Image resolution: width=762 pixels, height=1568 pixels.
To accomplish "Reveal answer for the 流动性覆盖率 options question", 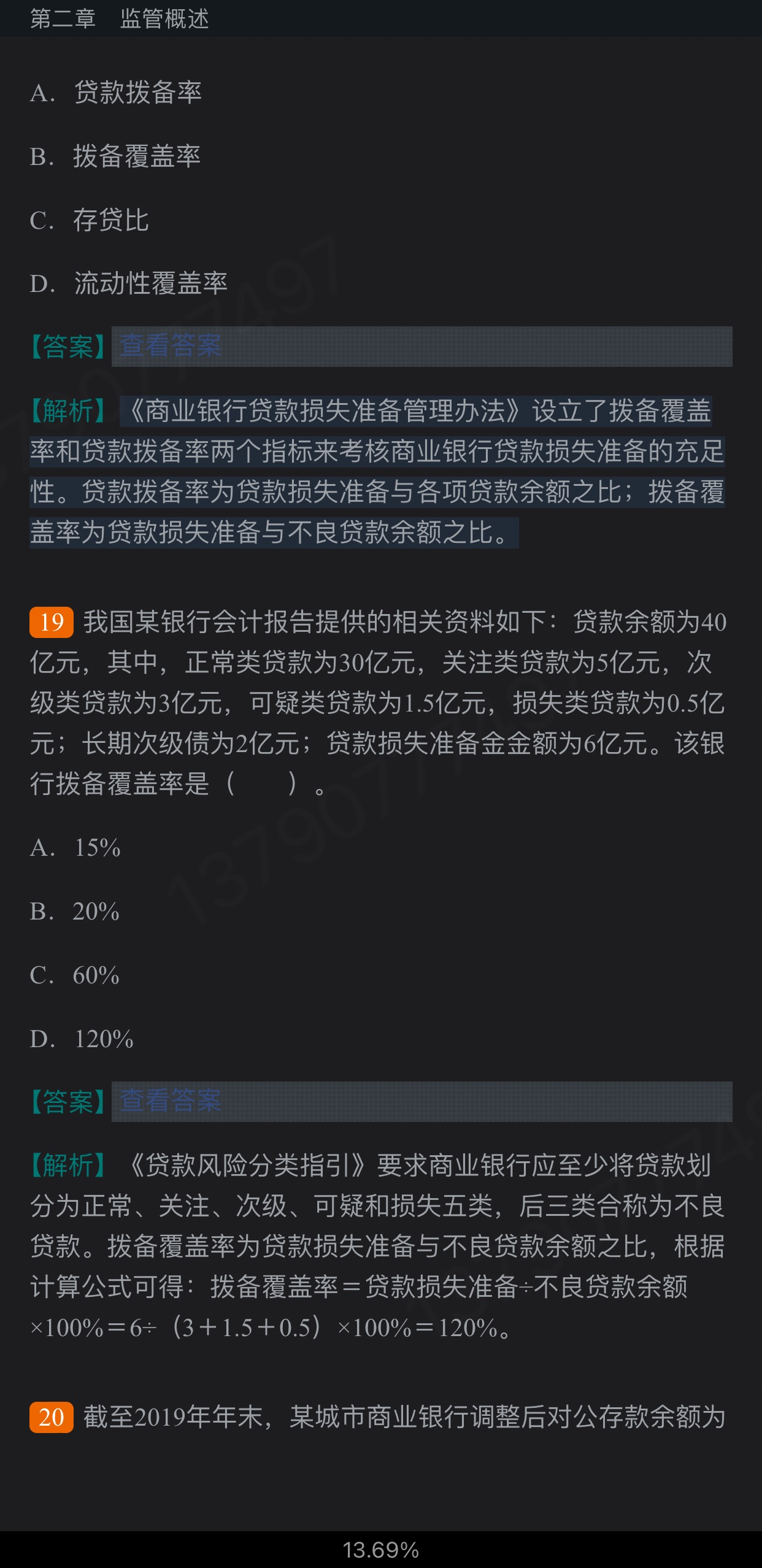I will pos(171,347).
